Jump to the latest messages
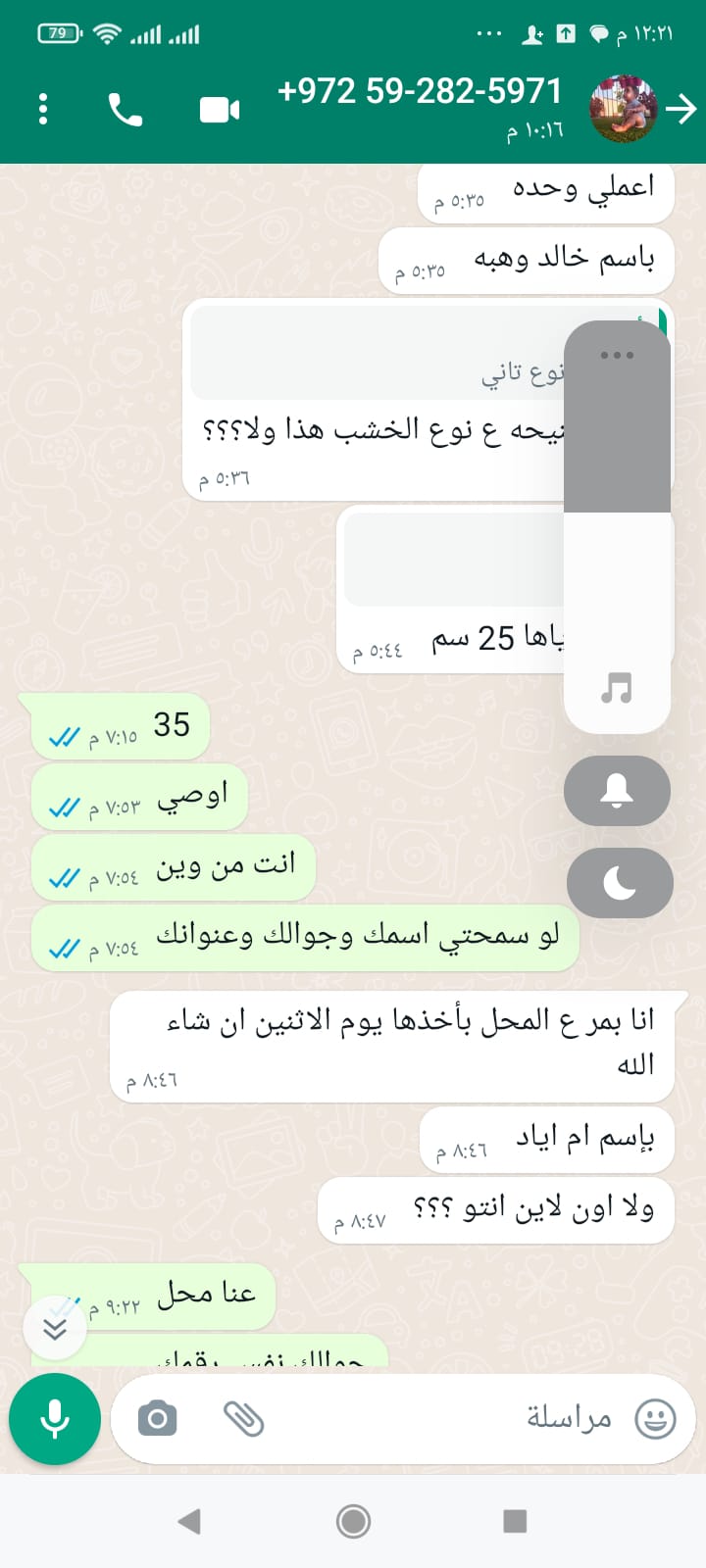The width and height of the screenshot is (706, 1568). click(x=55, y=1328)
